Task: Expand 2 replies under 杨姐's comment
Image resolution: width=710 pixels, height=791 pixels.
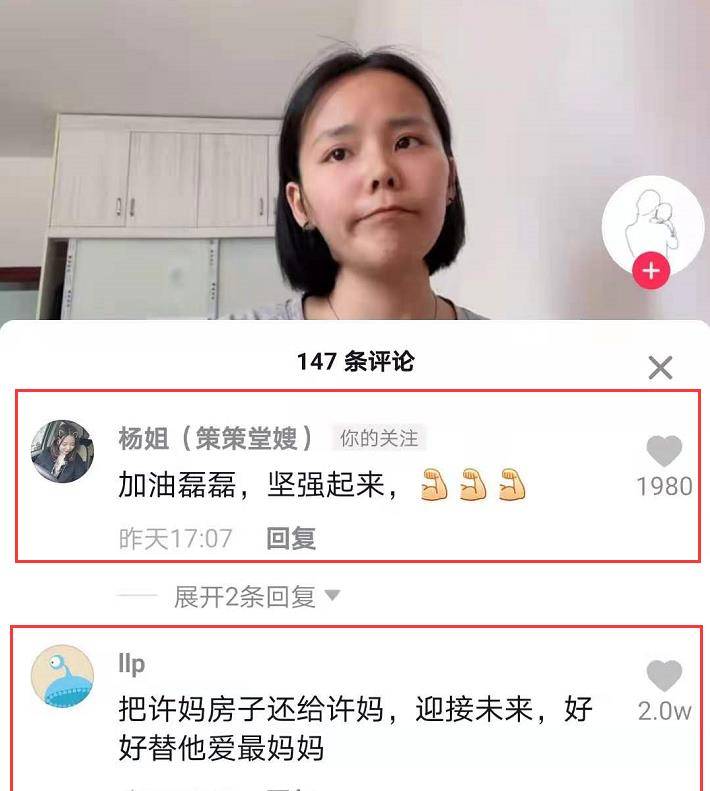Action: click(x=257, y=597)
